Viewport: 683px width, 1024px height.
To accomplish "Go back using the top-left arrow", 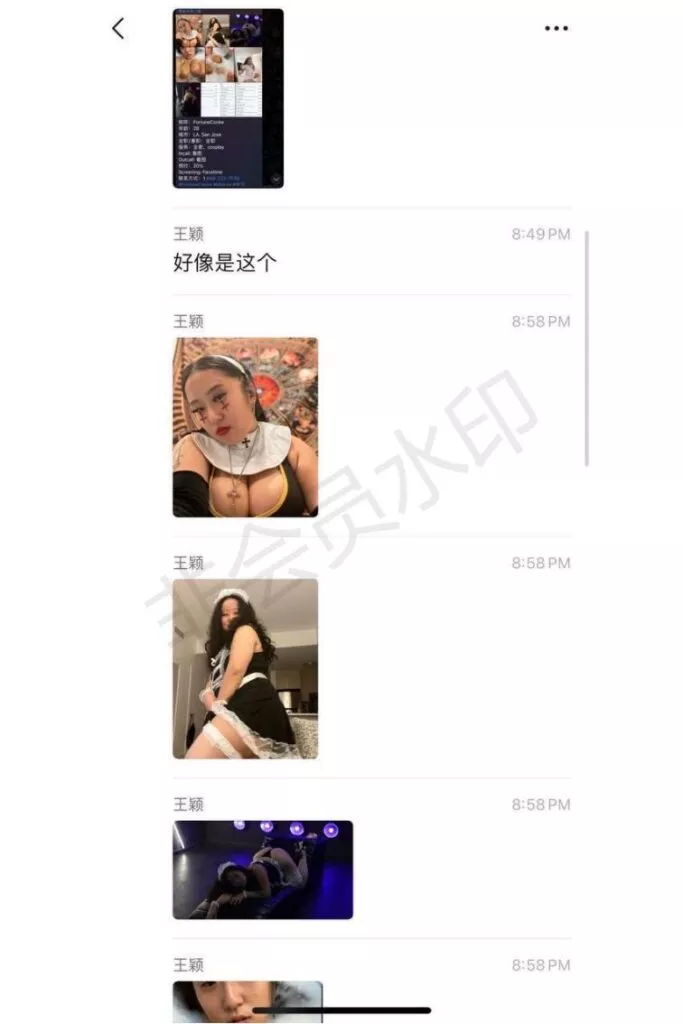I will [x=118, y=29].
